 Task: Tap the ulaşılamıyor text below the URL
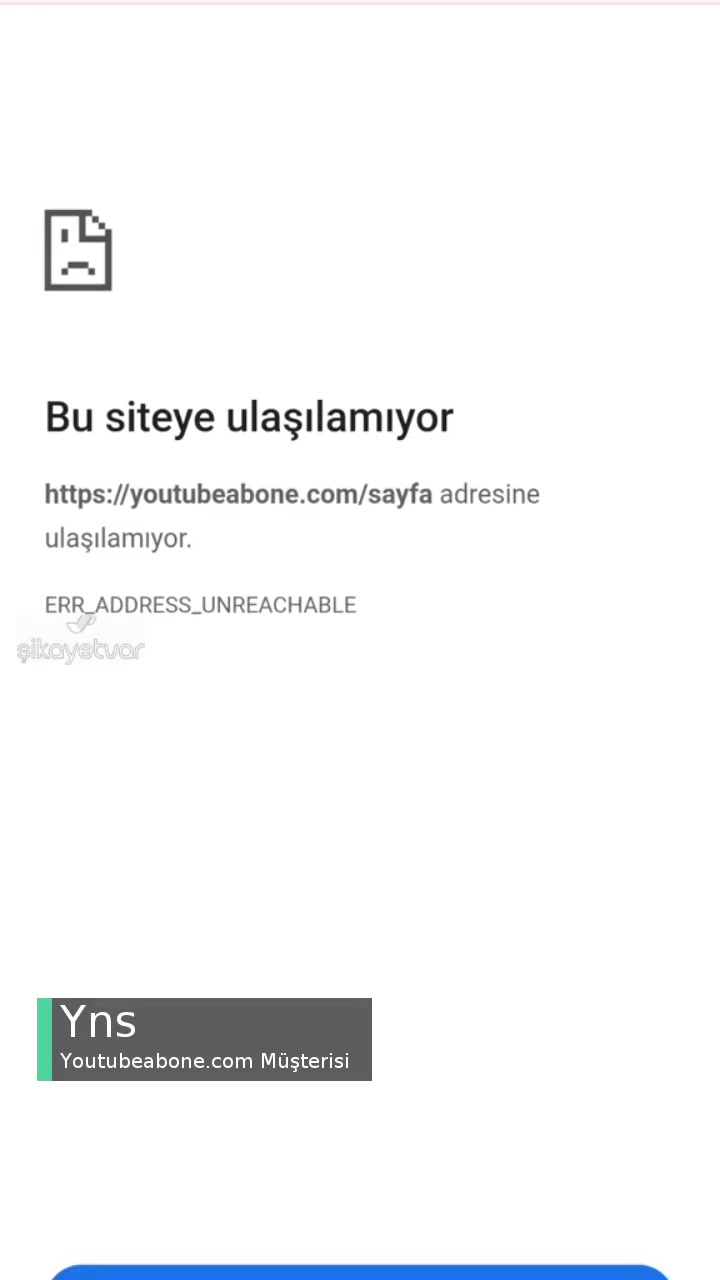(117, 538)
